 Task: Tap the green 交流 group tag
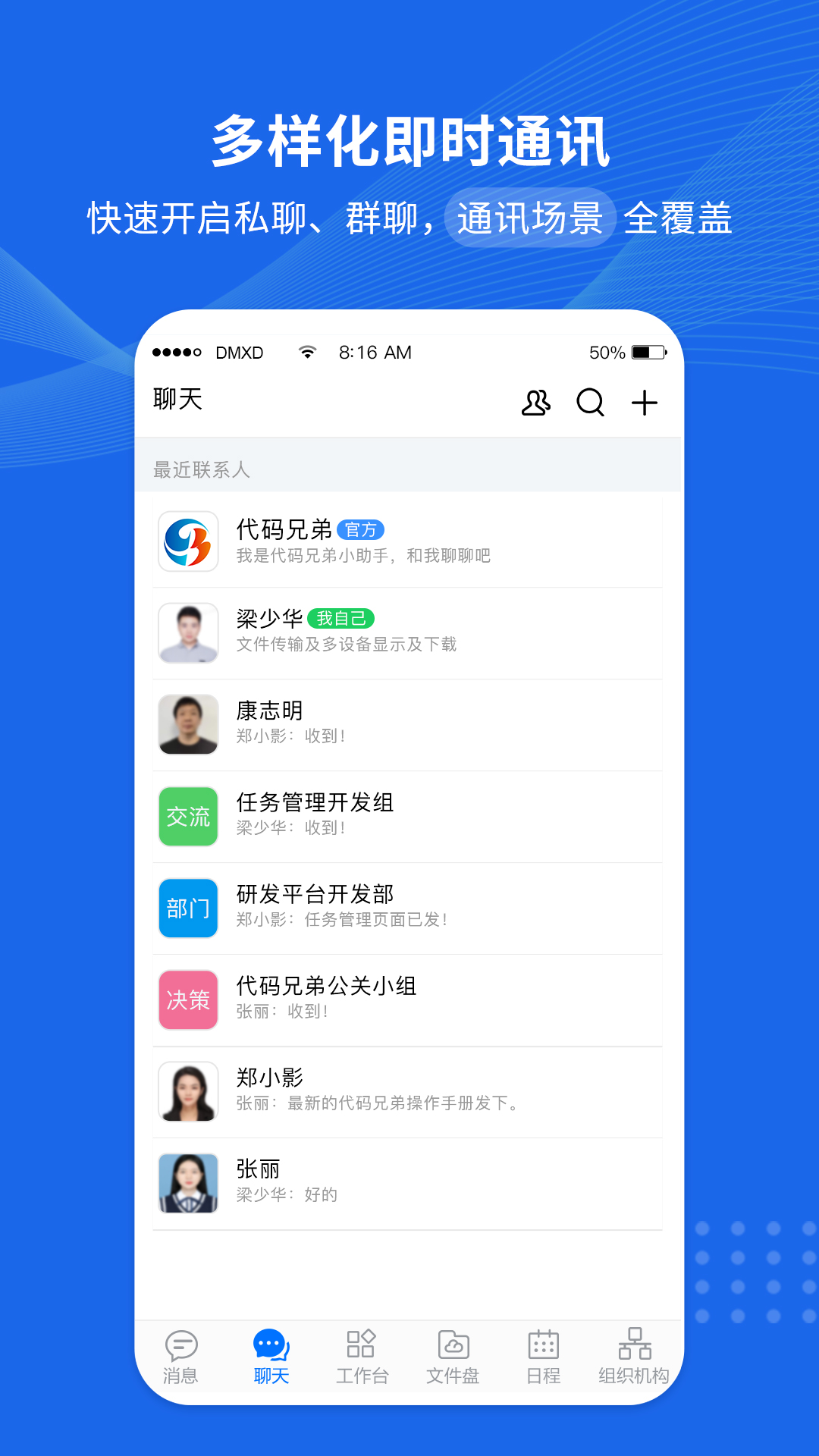click(x=188, y=816)
